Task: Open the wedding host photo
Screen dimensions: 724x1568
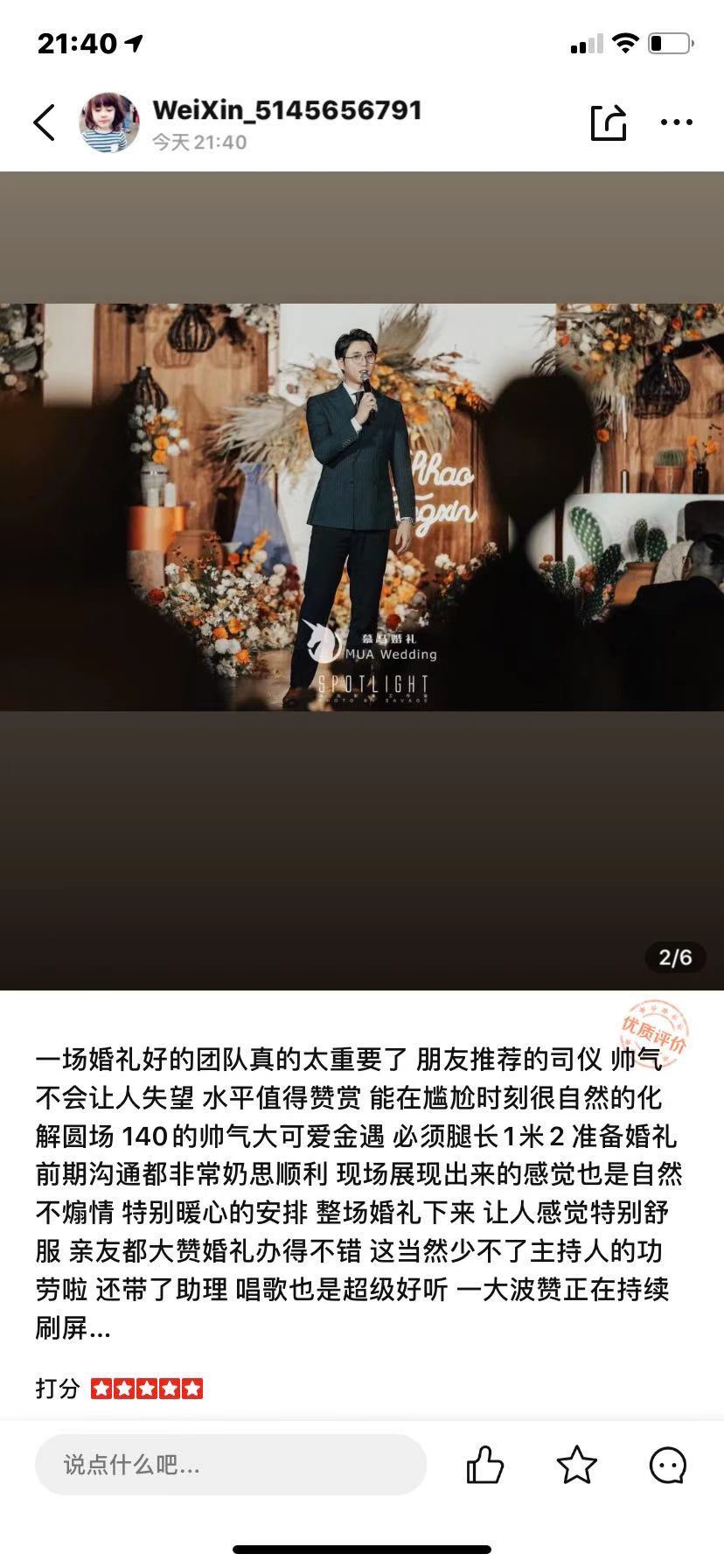Action: (x=362, y=507)
